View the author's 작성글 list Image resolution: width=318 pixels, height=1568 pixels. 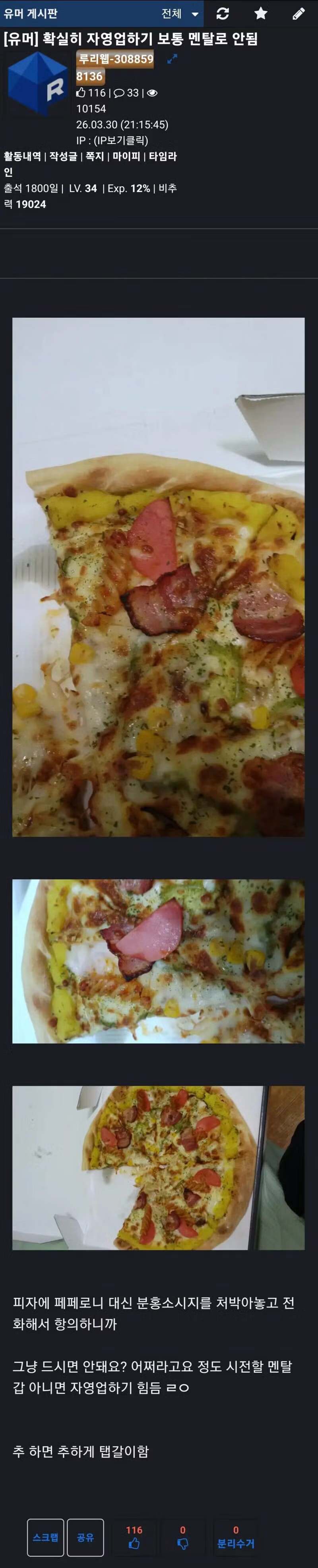point(63,156)
